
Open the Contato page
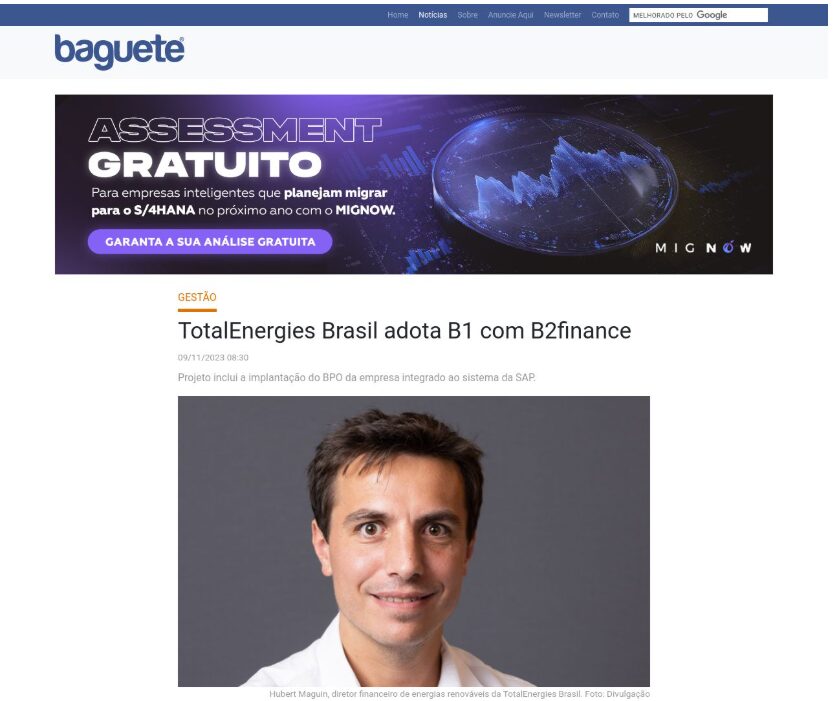[x=605, y=15]
